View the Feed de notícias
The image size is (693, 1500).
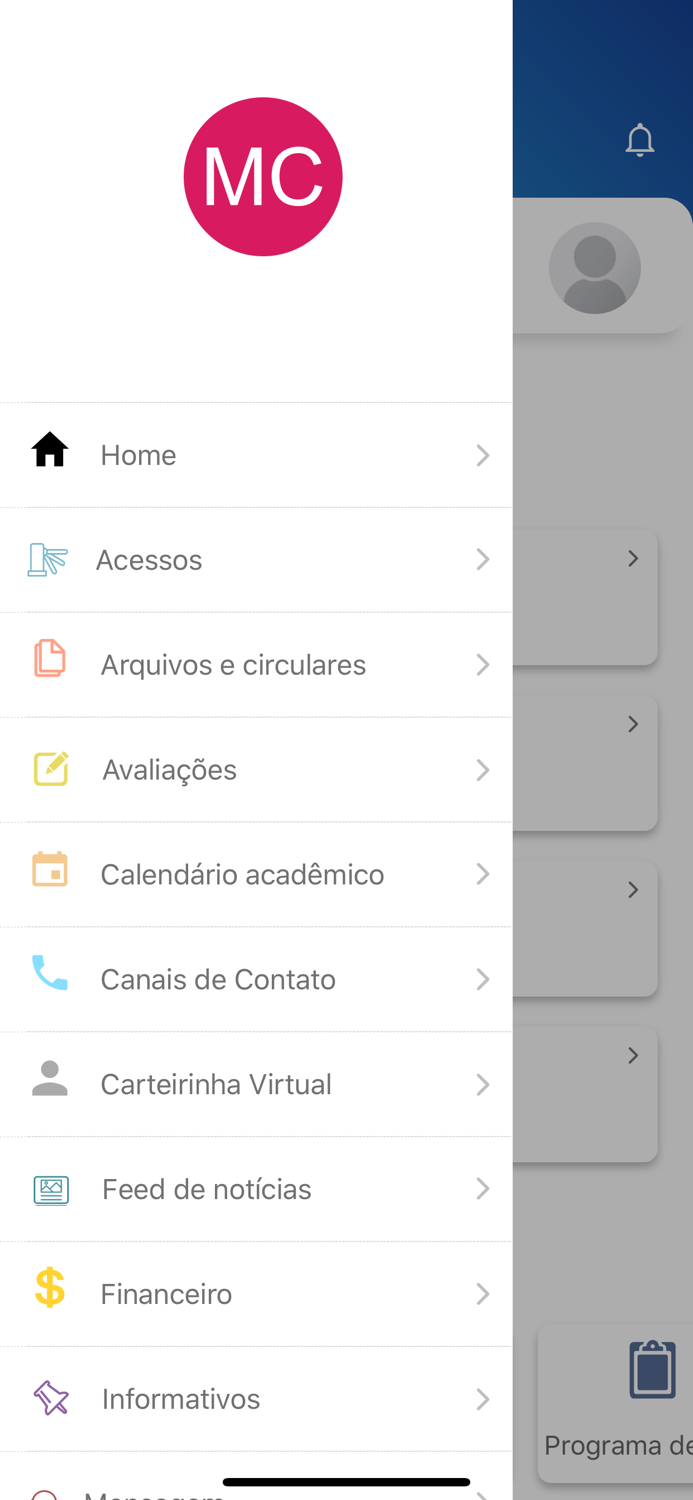coord(255,1190)
